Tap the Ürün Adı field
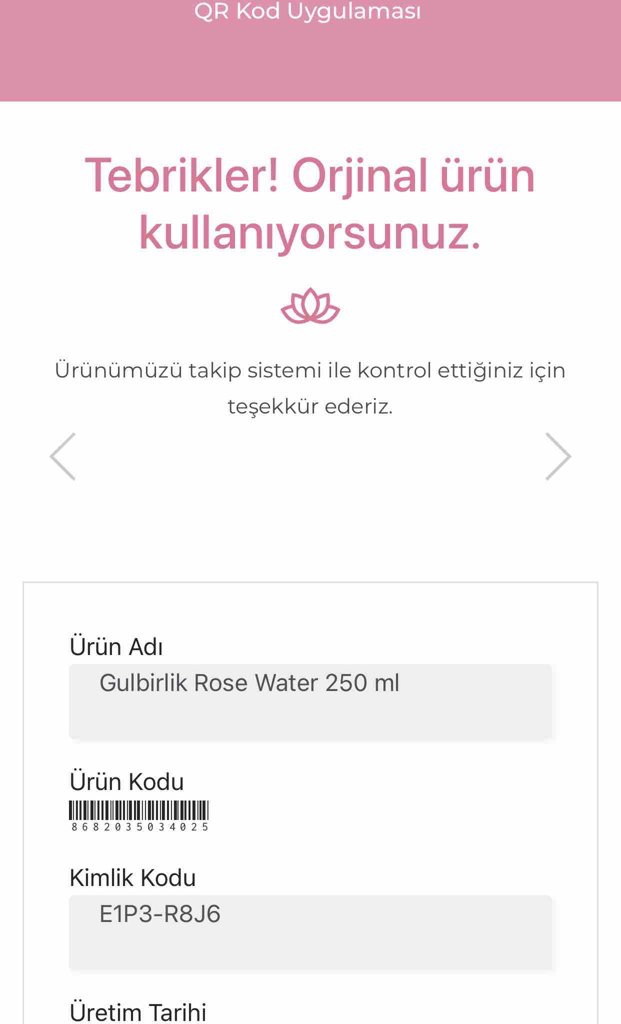 point(310,701)
